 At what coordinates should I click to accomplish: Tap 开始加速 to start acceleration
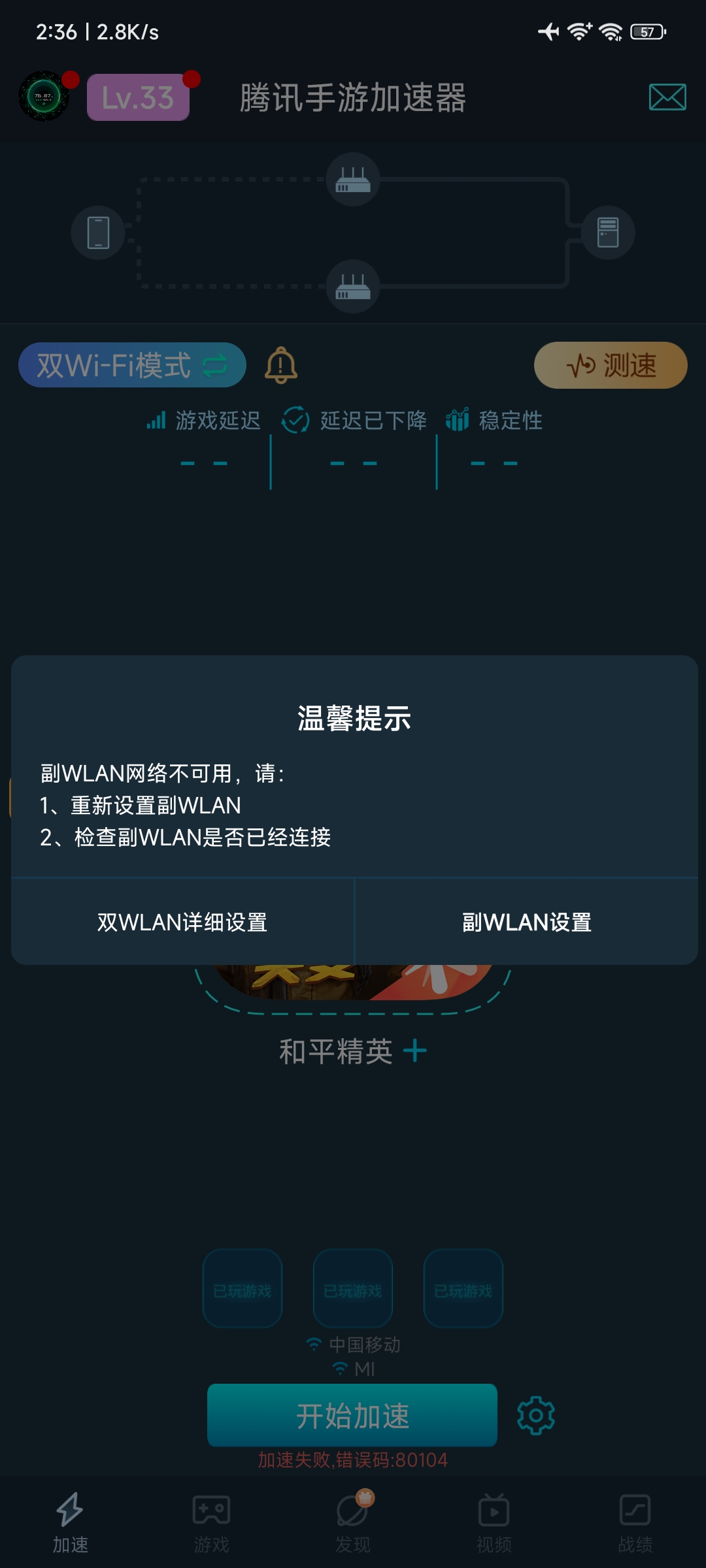coord(352,1415)
